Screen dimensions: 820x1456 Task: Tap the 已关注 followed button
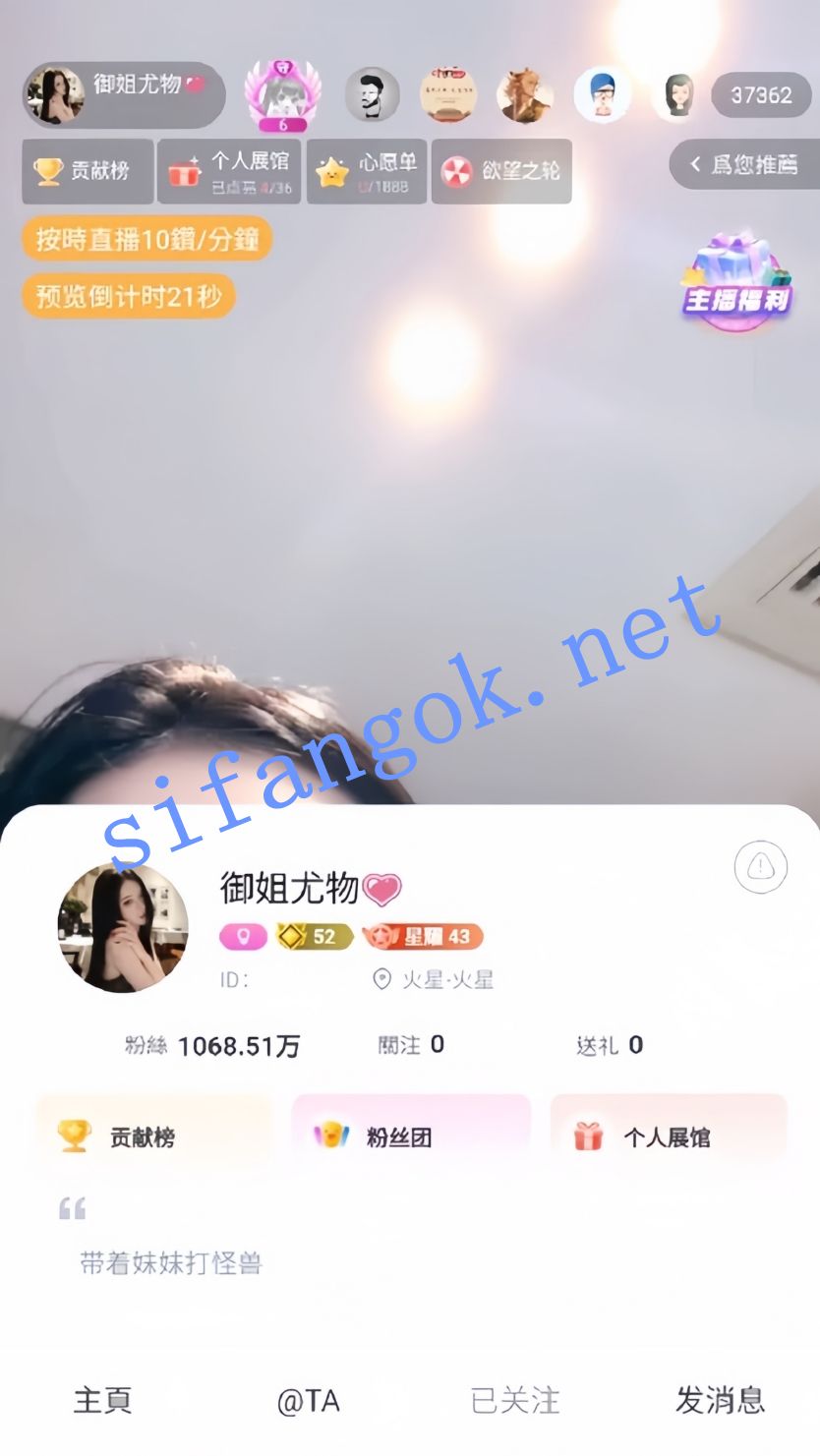tap(514, 1400)
